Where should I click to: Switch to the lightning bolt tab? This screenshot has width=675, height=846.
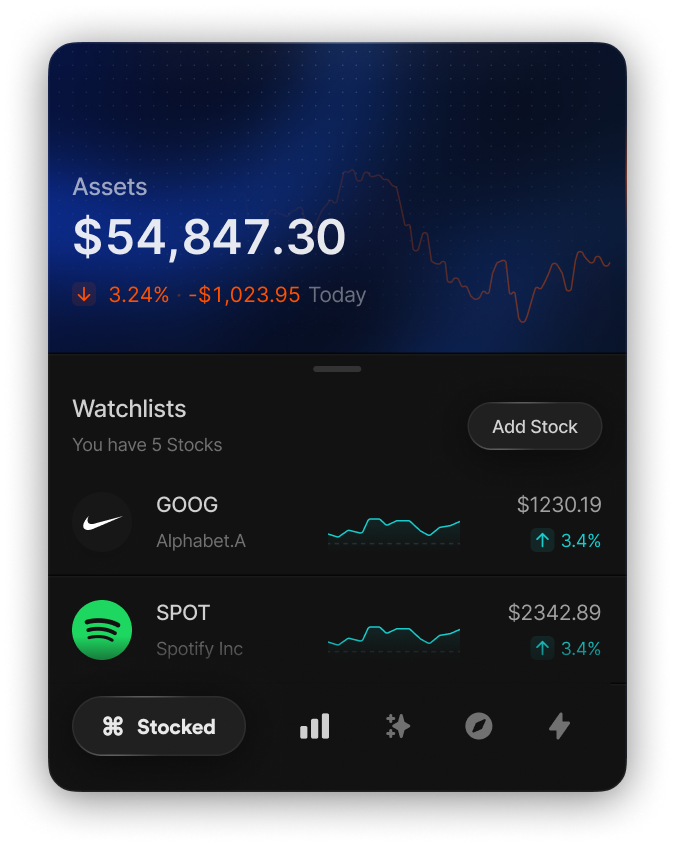[560, 727]
